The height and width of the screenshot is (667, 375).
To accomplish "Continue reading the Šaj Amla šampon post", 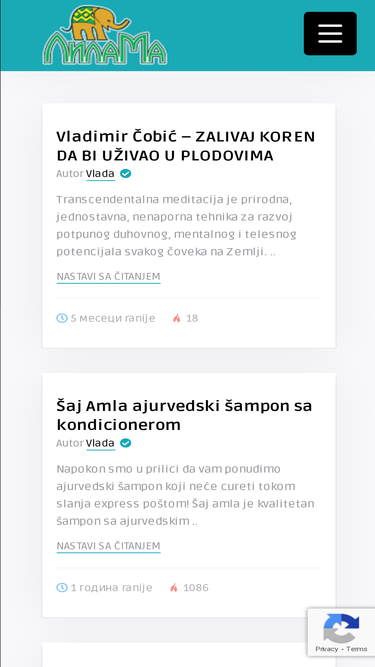I will pos(108,546).
